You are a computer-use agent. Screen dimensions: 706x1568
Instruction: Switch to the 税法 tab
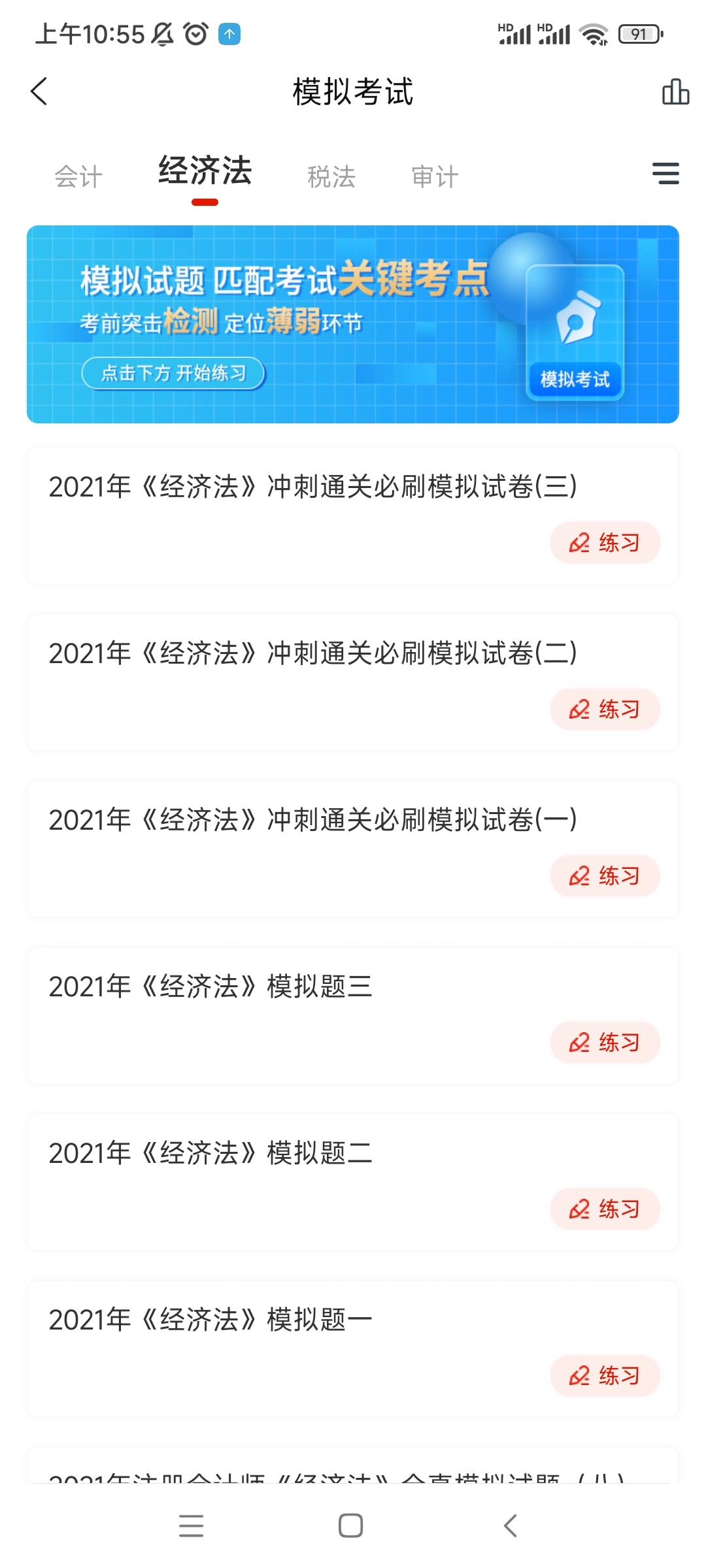331,176
